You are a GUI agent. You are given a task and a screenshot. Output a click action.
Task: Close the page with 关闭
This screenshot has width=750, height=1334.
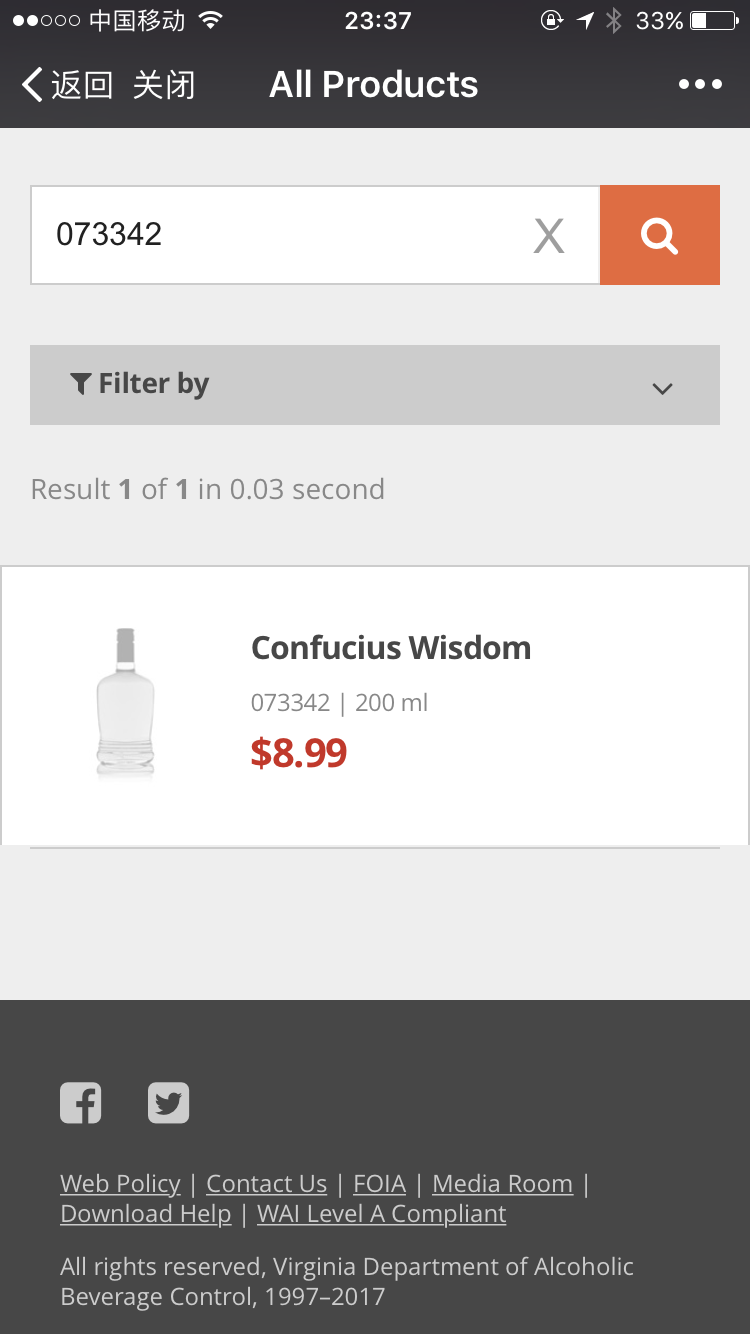tap(164, 85)
